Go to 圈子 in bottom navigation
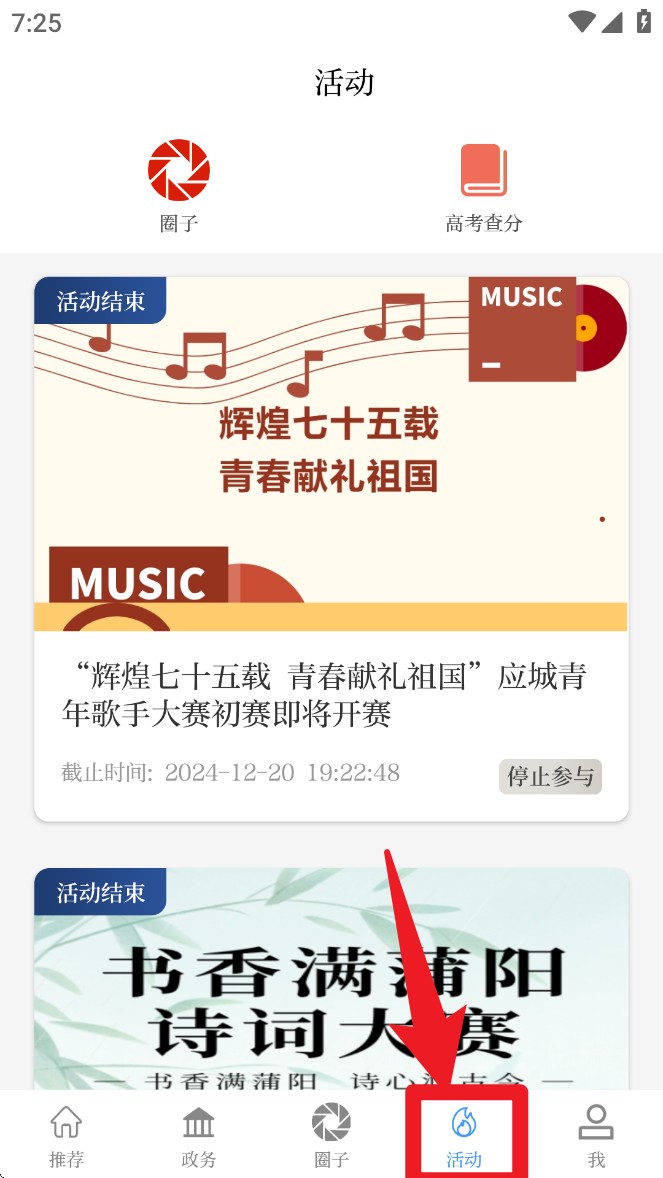Image resolution: width=663 pixels, height=1178 pixels. (x=331, y=1136)
